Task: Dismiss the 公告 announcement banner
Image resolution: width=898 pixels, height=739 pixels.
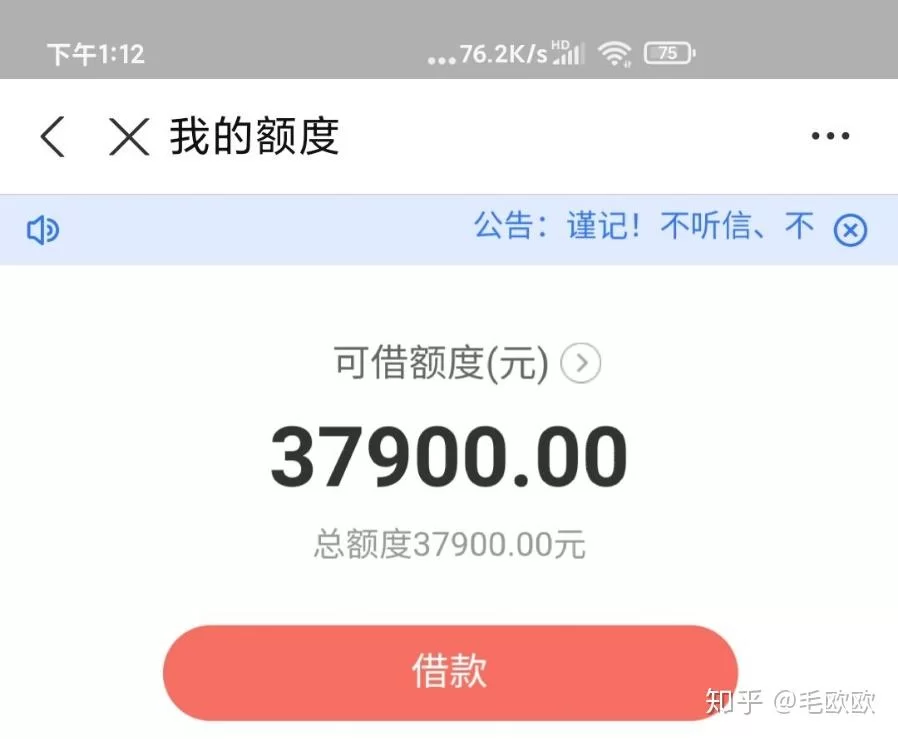Action: tap(850, 231)
